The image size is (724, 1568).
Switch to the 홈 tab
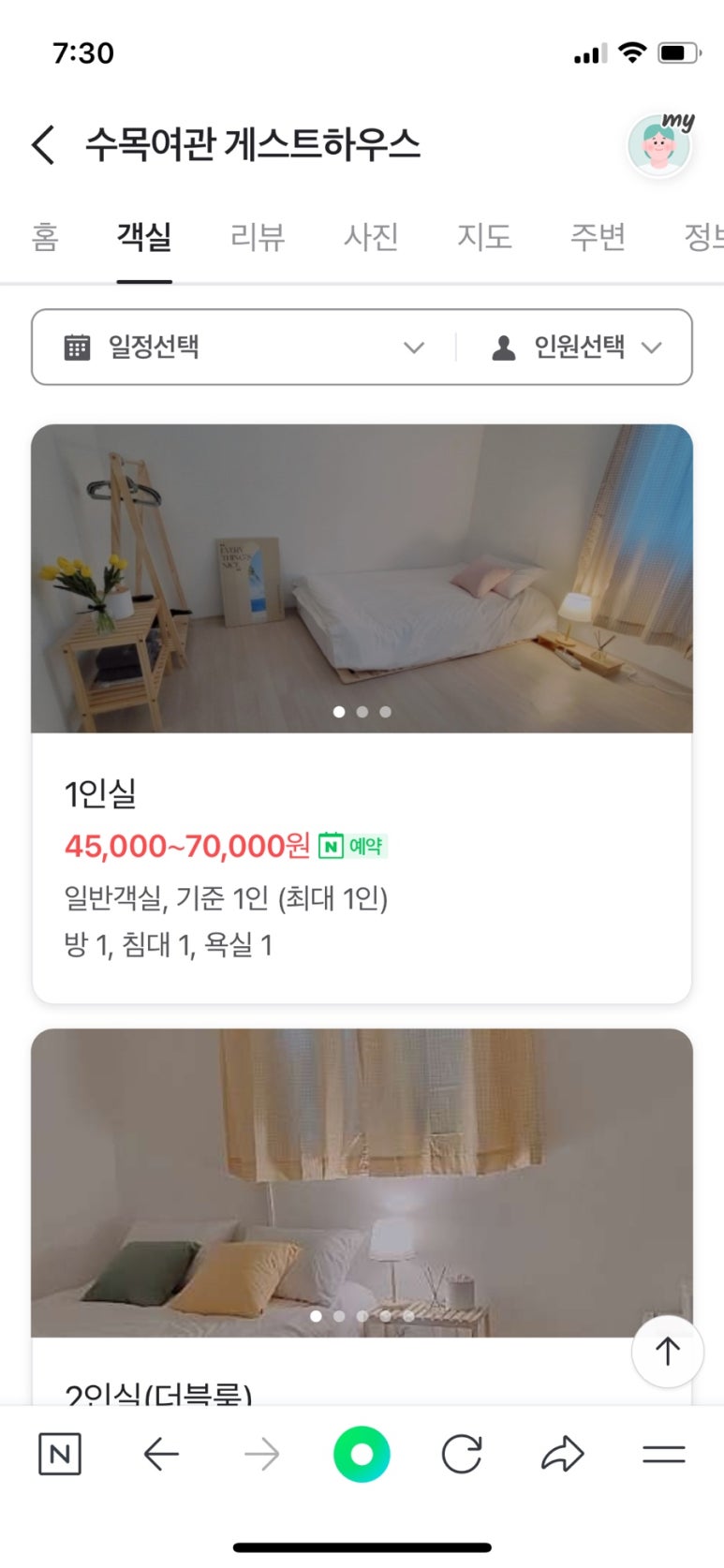tap(45, 237)
